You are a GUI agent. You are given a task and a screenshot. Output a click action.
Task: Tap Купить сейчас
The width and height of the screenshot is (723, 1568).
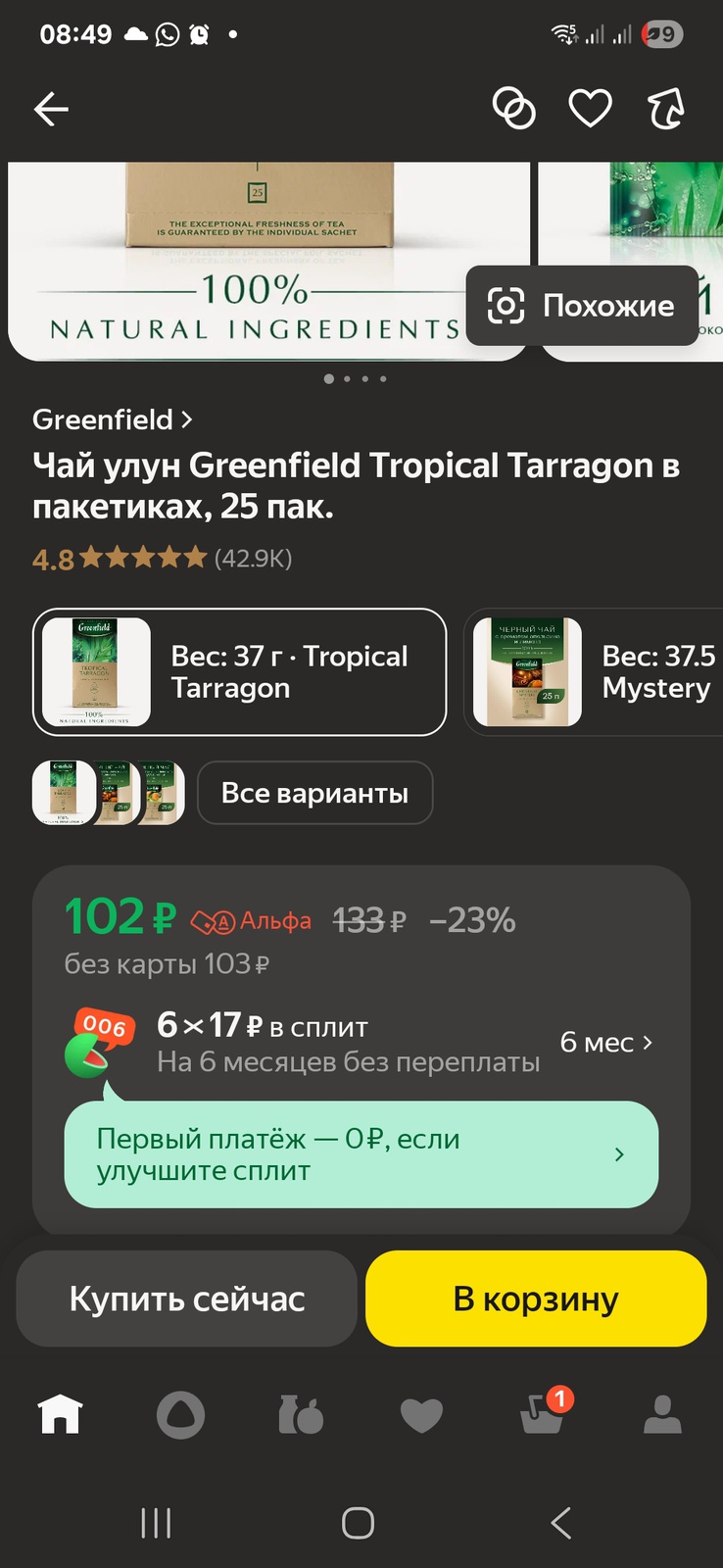pos(187,1298)
